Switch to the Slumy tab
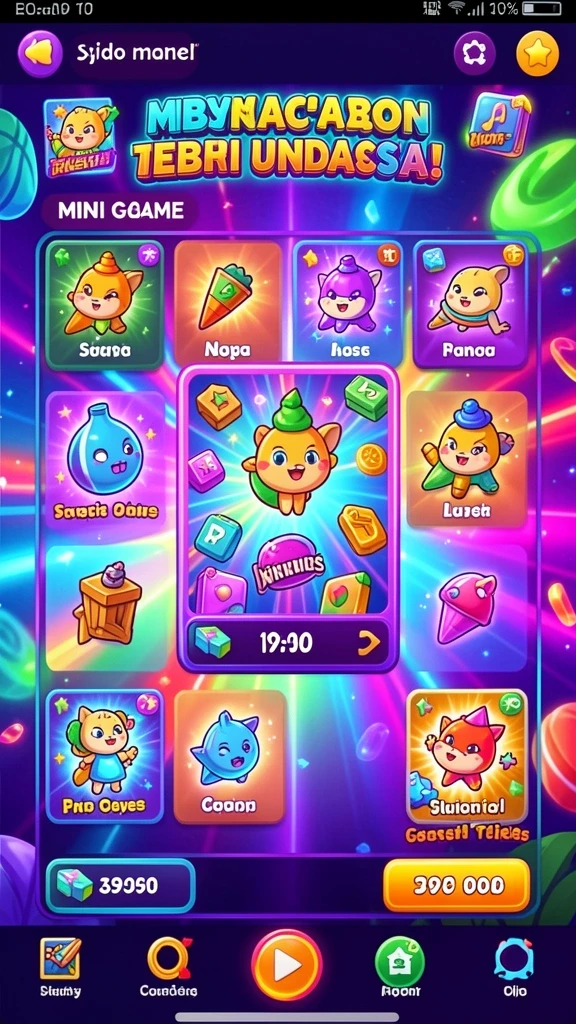This screenshot has width=576, height=1024. tap(61, 967)
